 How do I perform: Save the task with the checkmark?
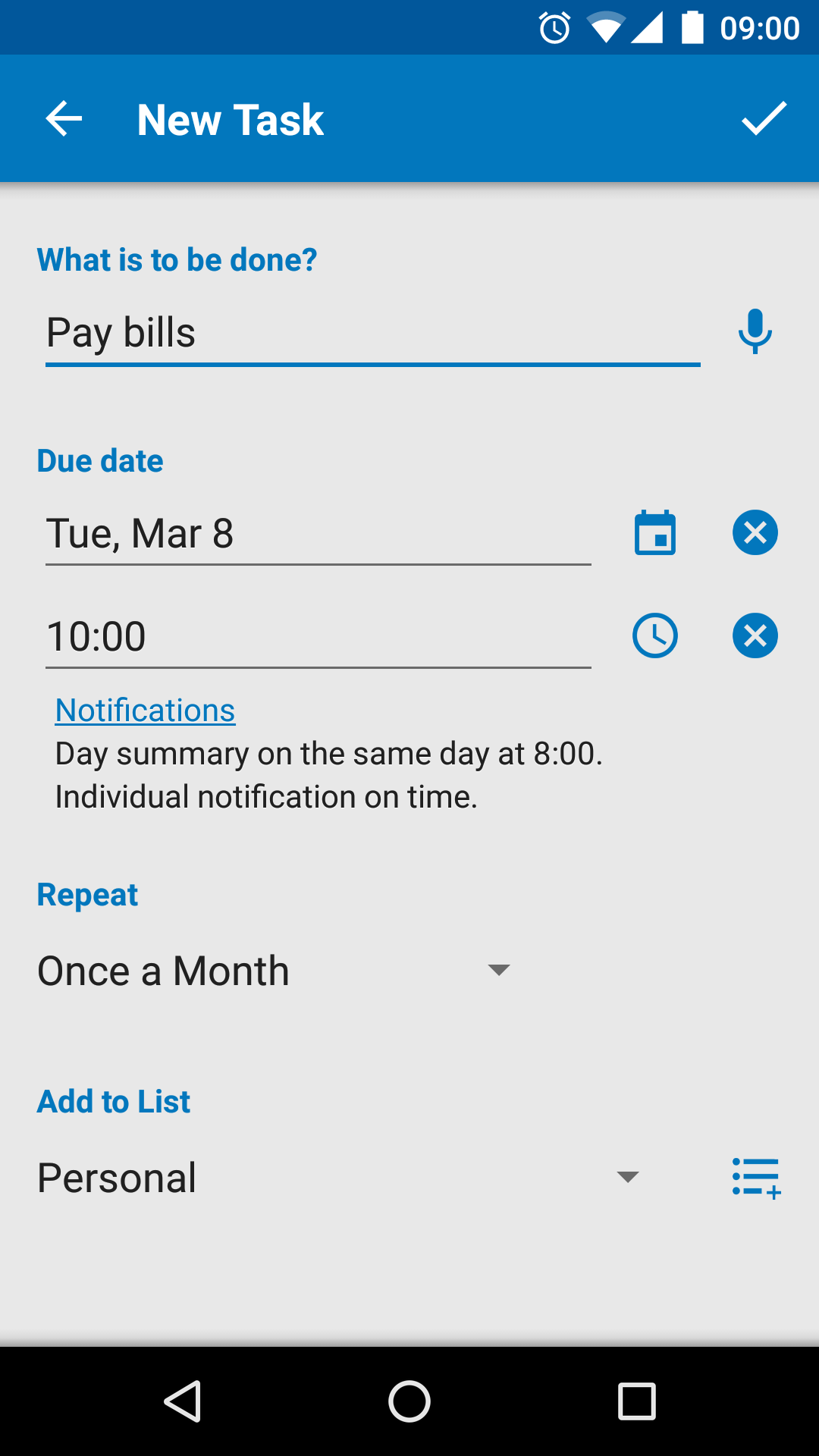point(764,119)
